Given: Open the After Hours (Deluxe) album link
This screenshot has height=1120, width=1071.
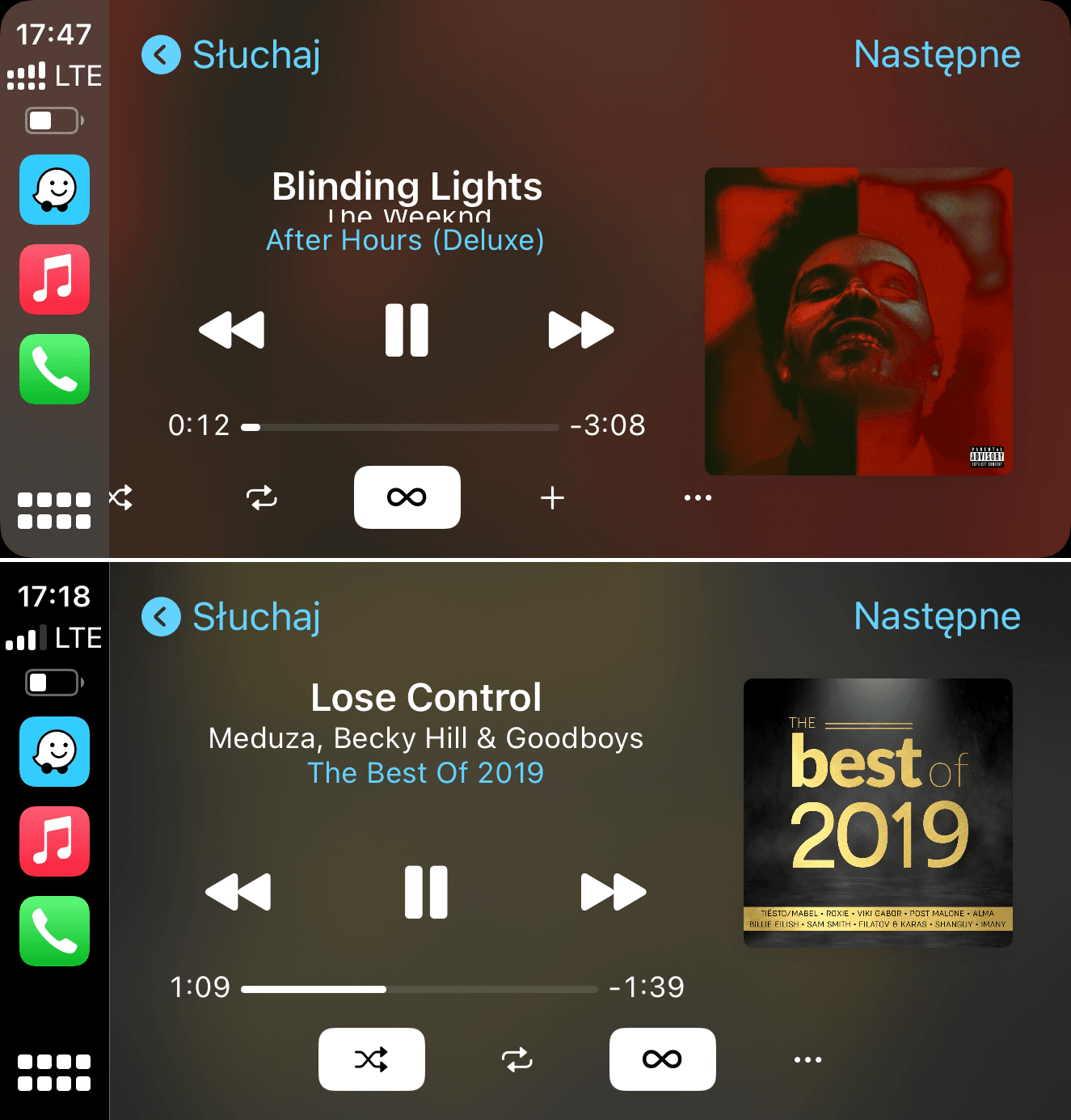Looking at the screenshot, I should point(405,240).
